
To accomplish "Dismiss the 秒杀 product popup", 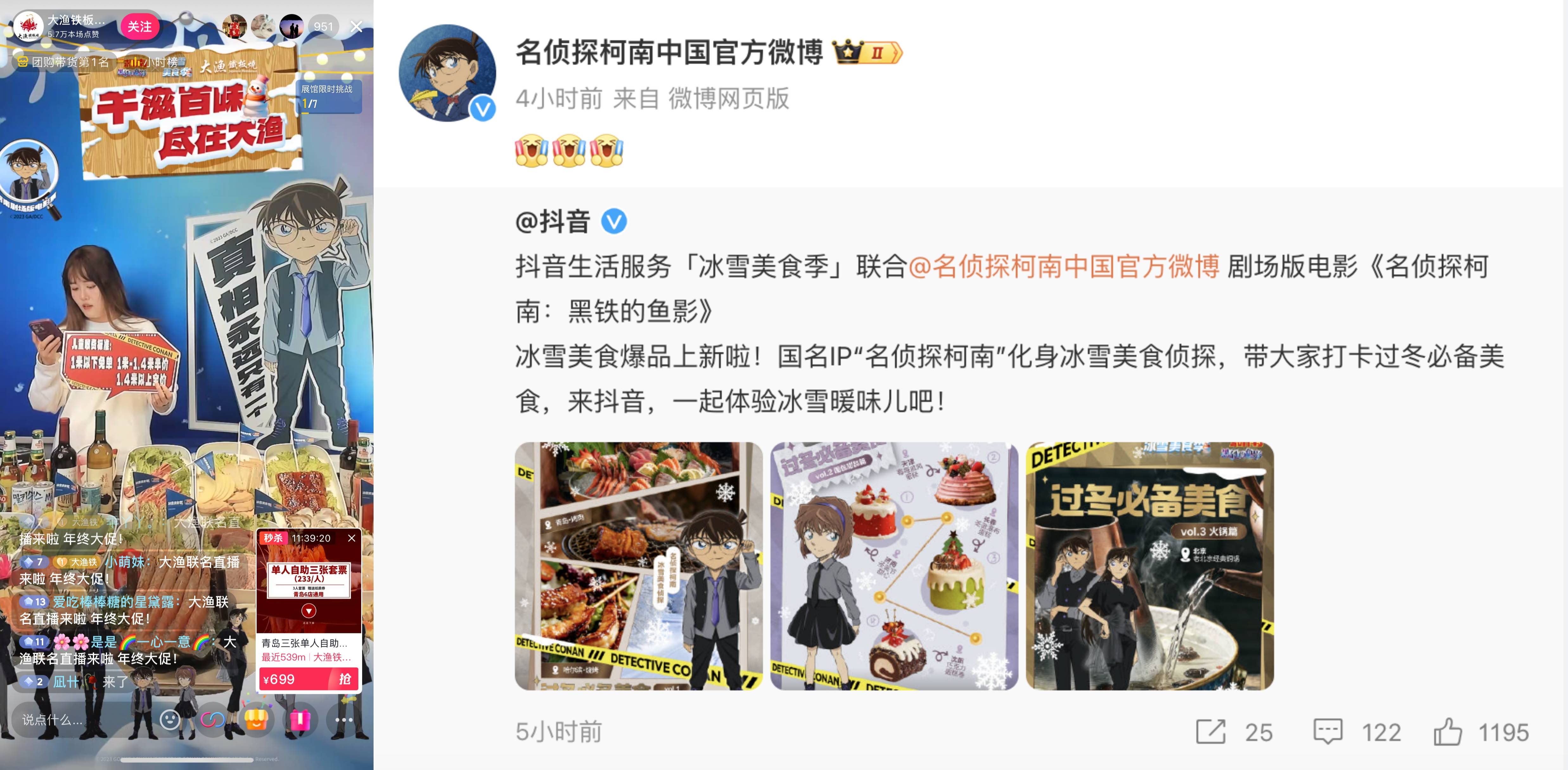I will point(351,538).
